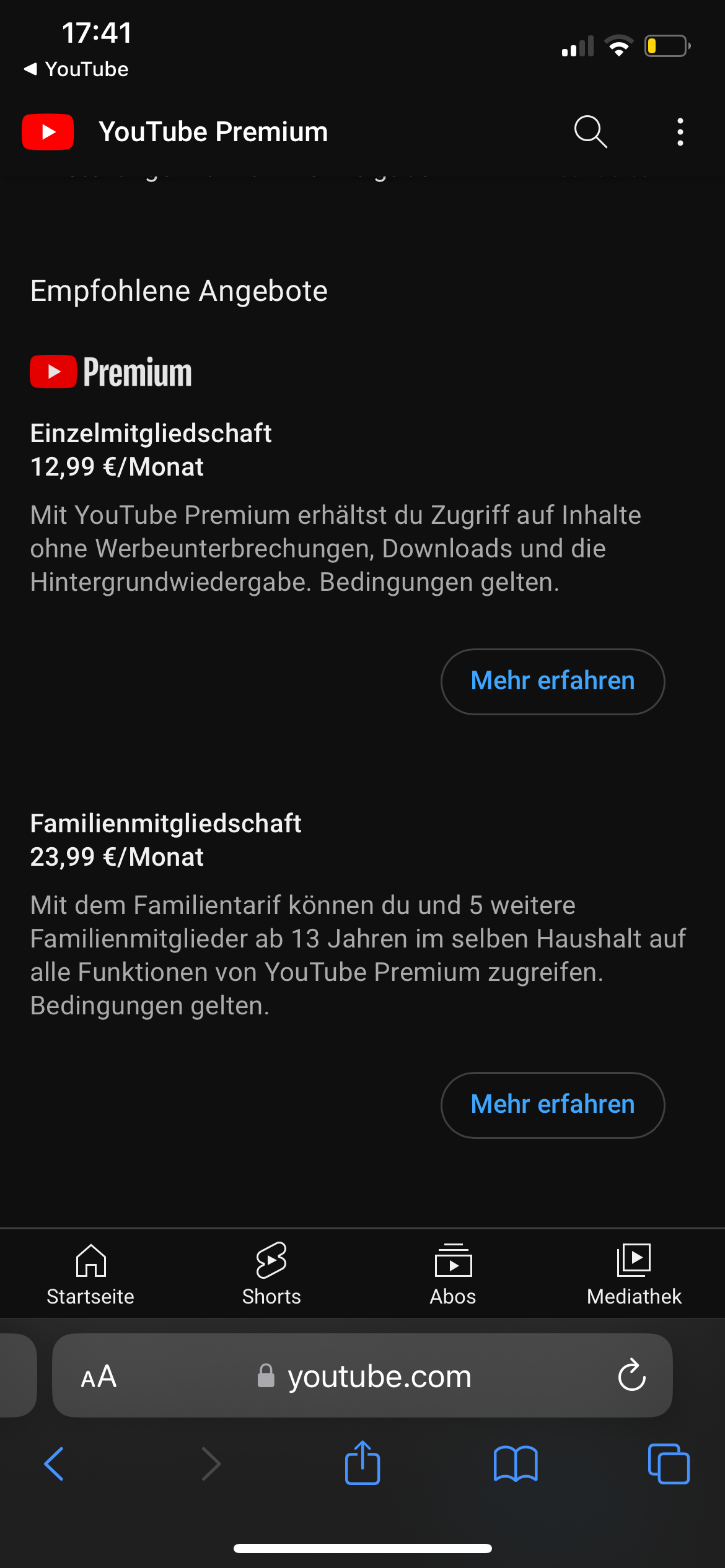This screenshot has width=725, height=1568.
Task: Share this page via Safari share icon
Action: [x=362, y=1463]
